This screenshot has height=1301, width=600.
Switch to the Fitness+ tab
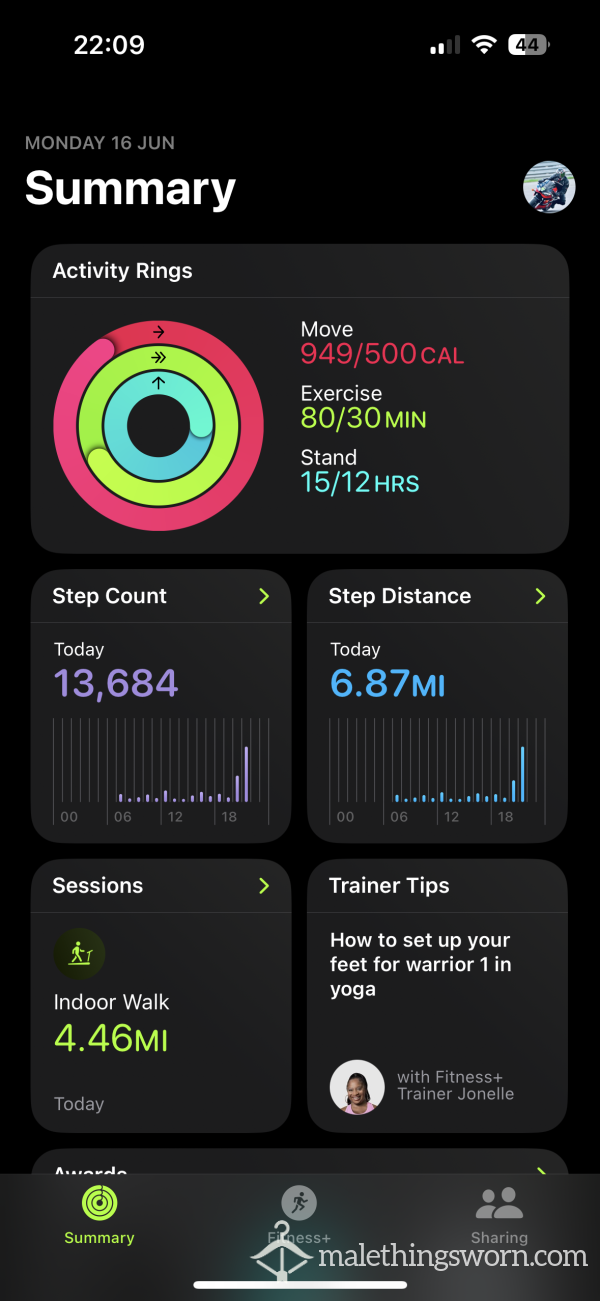(x=299, y=1214)
